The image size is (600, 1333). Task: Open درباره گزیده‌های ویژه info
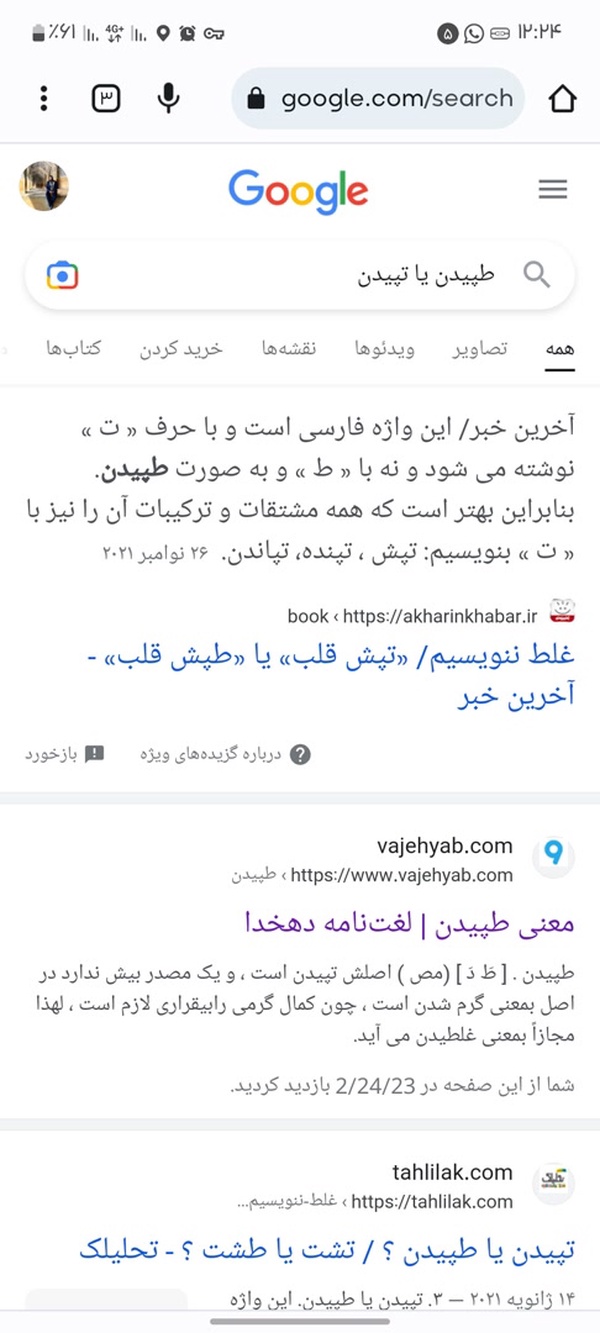[x=225, y=755]
